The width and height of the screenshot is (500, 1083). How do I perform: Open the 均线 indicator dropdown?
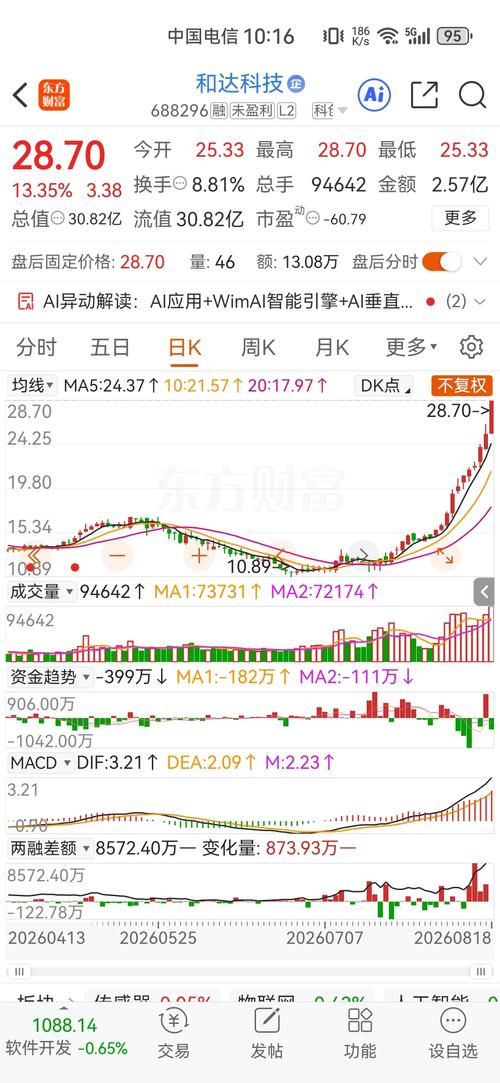(x=32, y=385)
